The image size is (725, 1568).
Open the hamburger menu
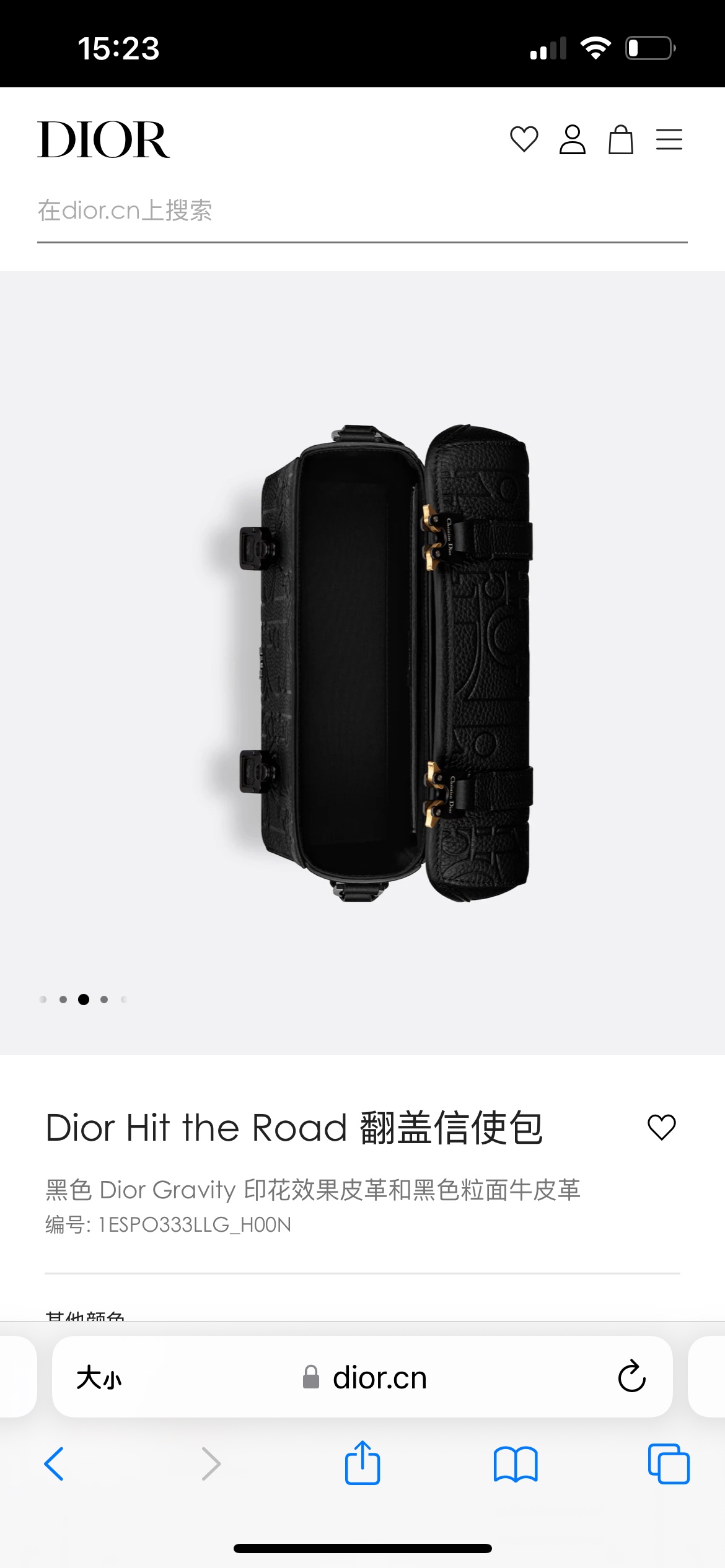pyautogui.click(x=669, y=139)
